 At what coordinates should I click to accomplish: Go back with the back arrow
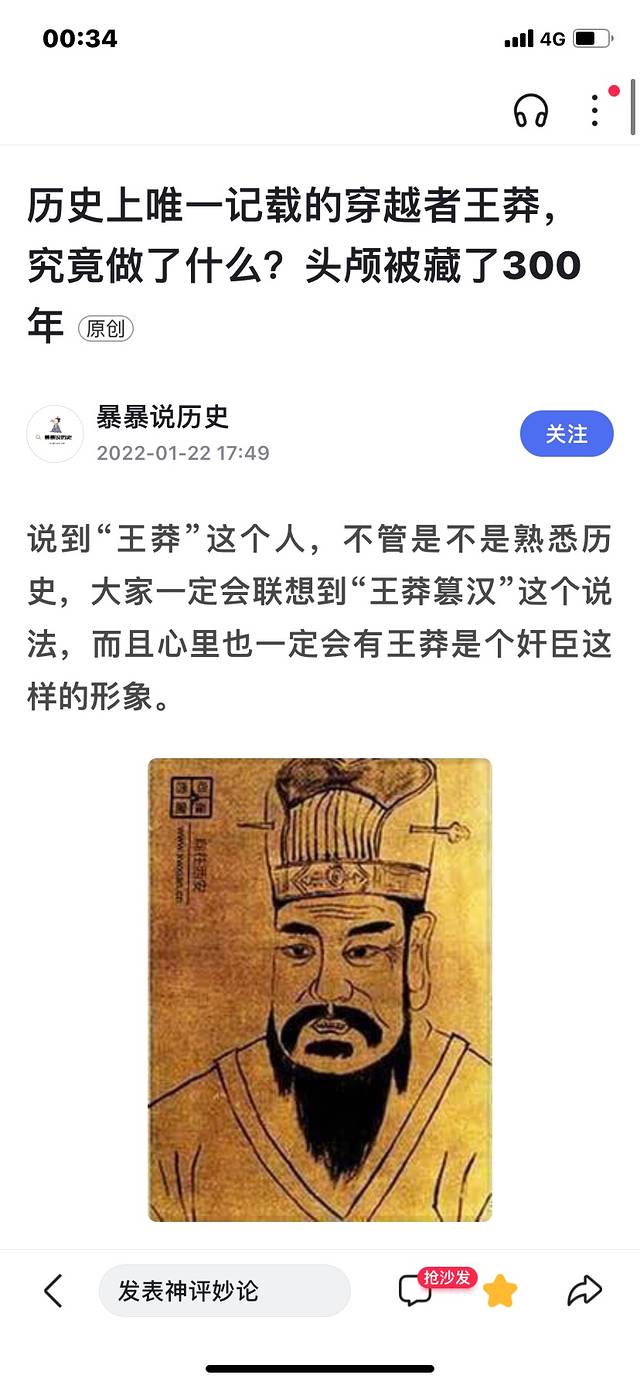click(x=53, y=1291)
